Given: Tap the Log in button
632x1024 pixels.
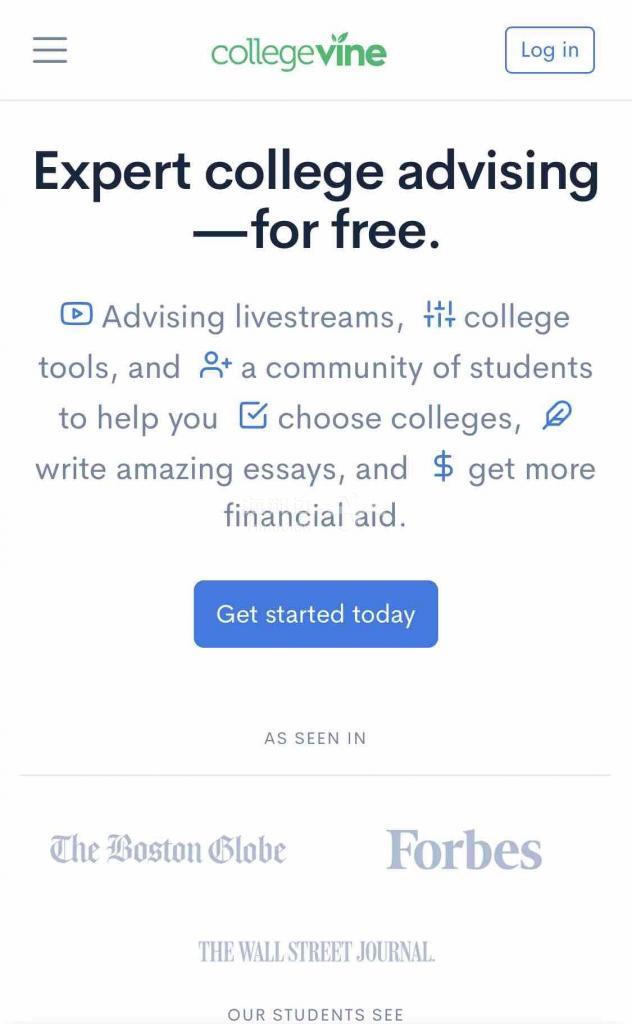Looking at the screenshot, I should 549,50.
